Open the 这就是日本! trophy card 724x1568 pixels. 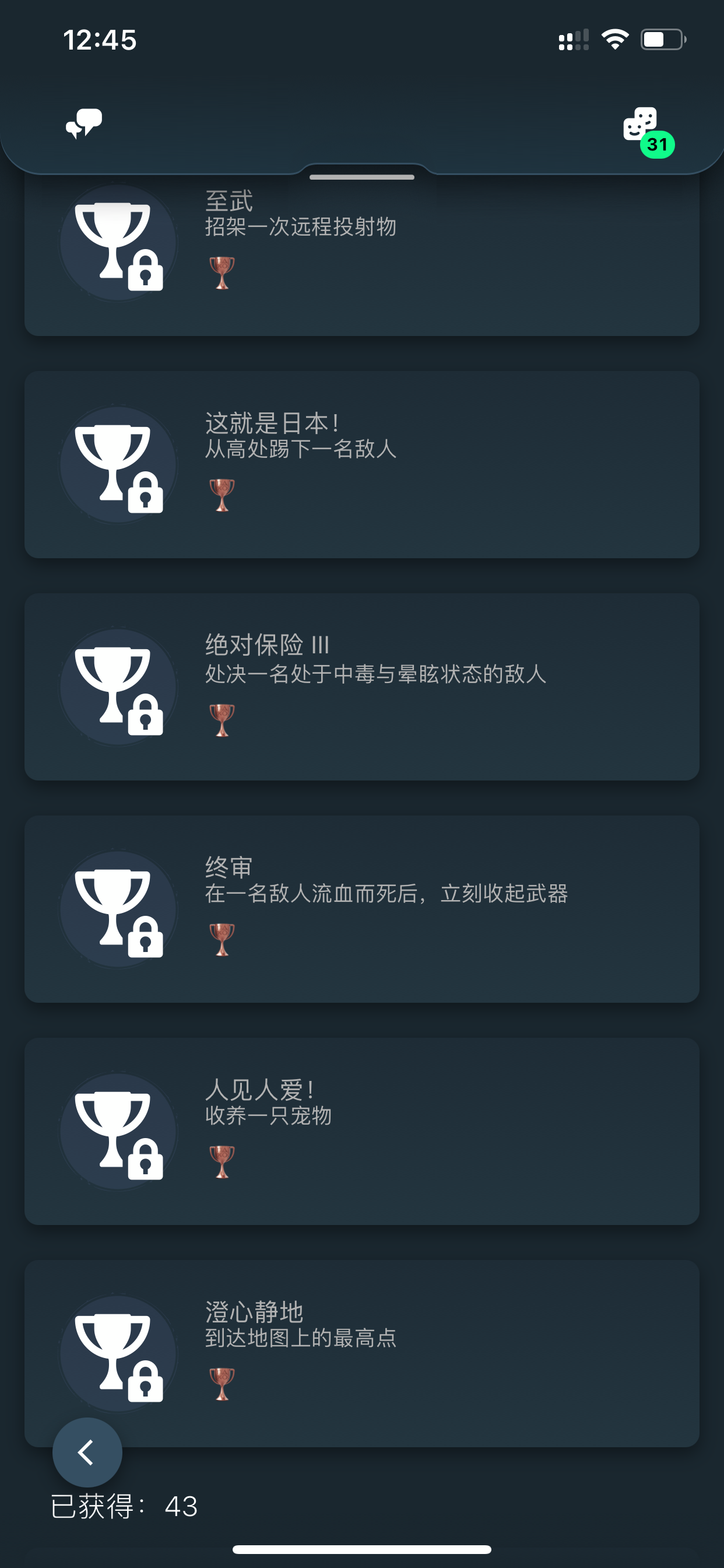[x=361, y=464]
